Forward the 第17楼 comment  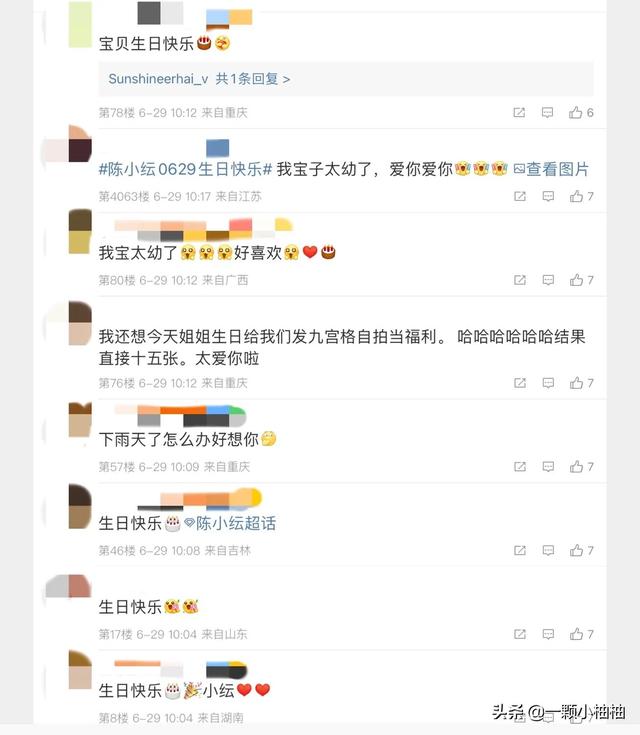(519, 635)
